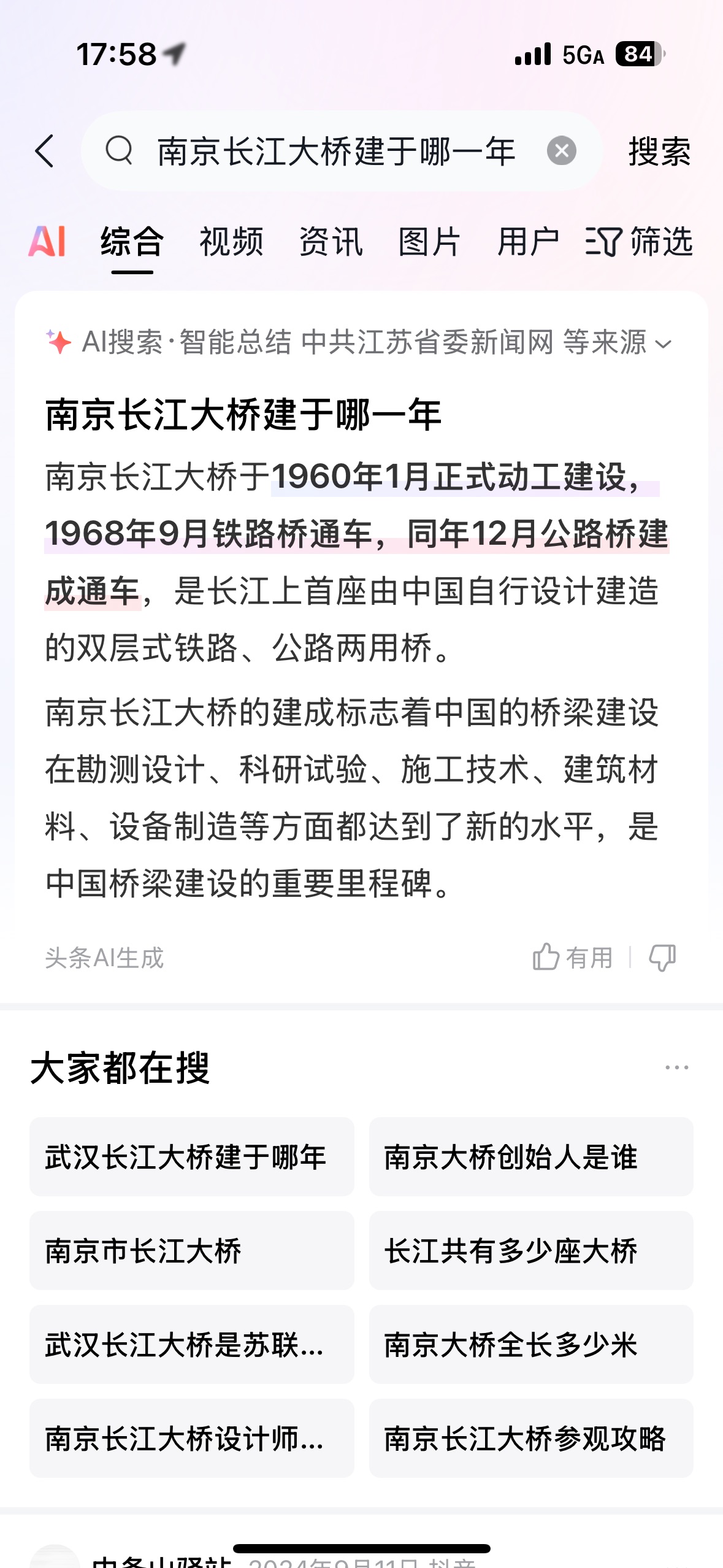Switch to the 视频 tab
The image size is (723, 1568).
click(231, 241)
